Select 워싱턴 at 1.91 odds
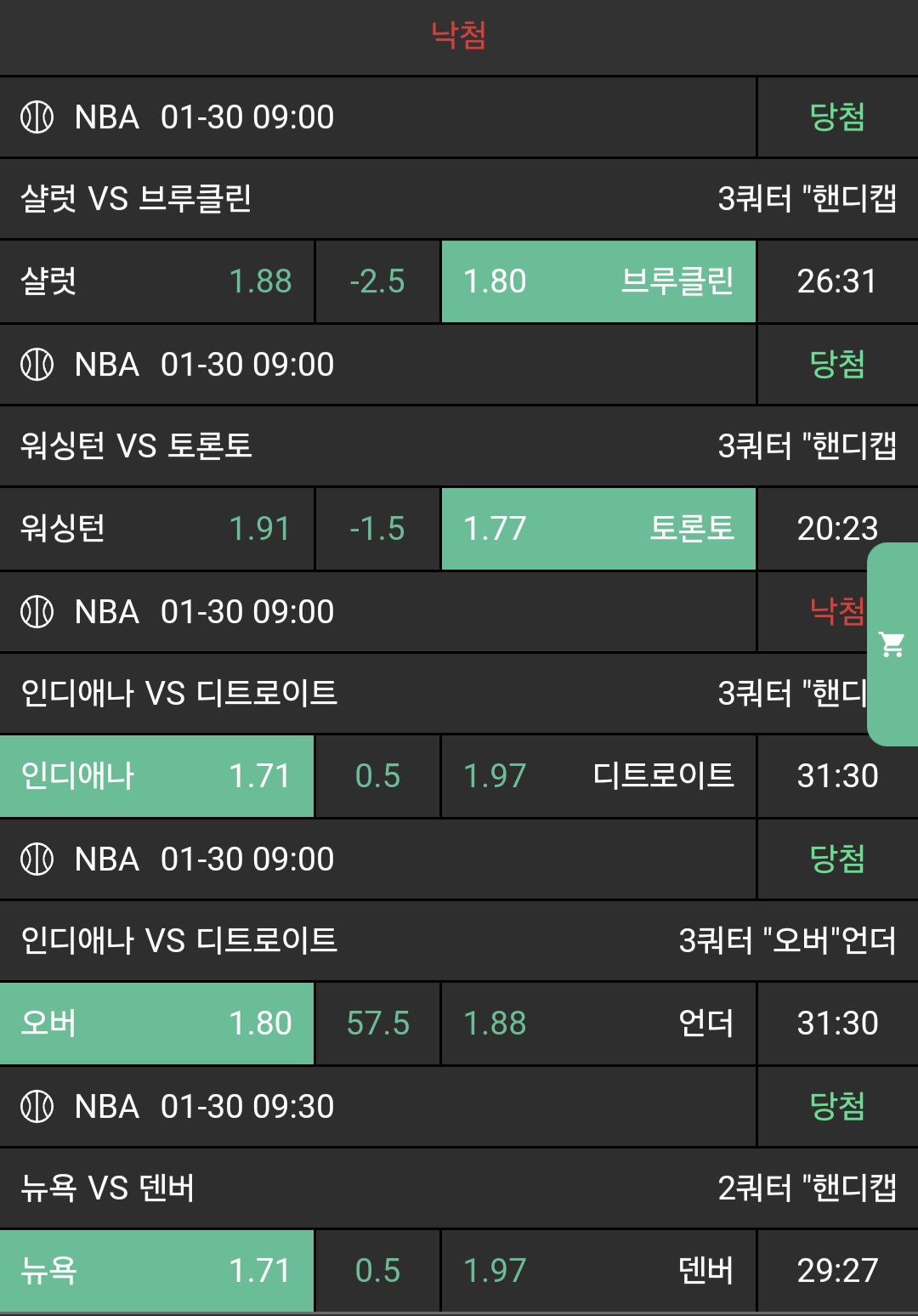Image resolution: width=918 pixels, height=1316 pixels. click(x=156, y=529)
